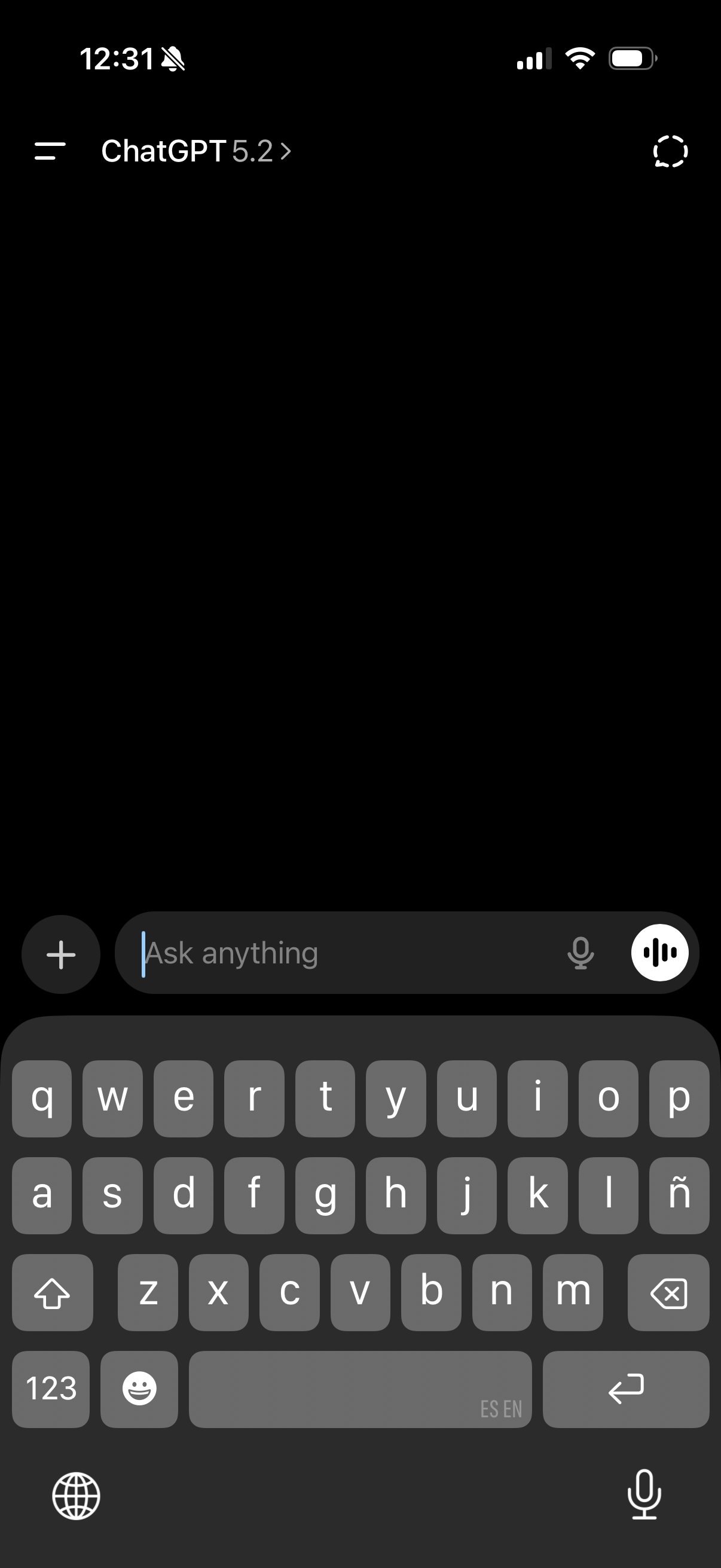Tap the Ask anything input field
The image size is (721, 1568).
(335, 953)
